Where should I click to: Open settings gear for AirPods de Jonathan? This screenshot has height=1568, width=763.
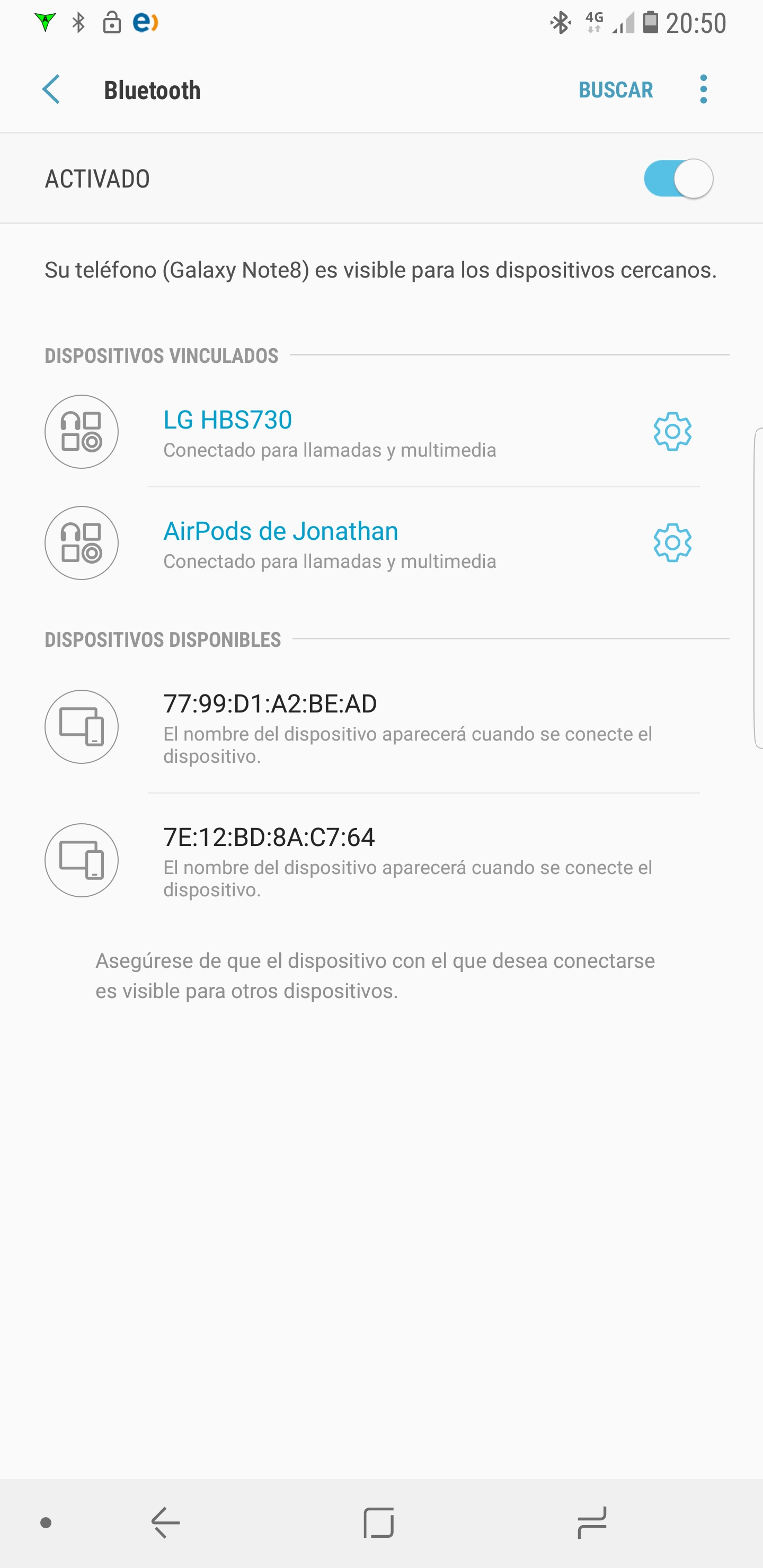coord(672,543)
